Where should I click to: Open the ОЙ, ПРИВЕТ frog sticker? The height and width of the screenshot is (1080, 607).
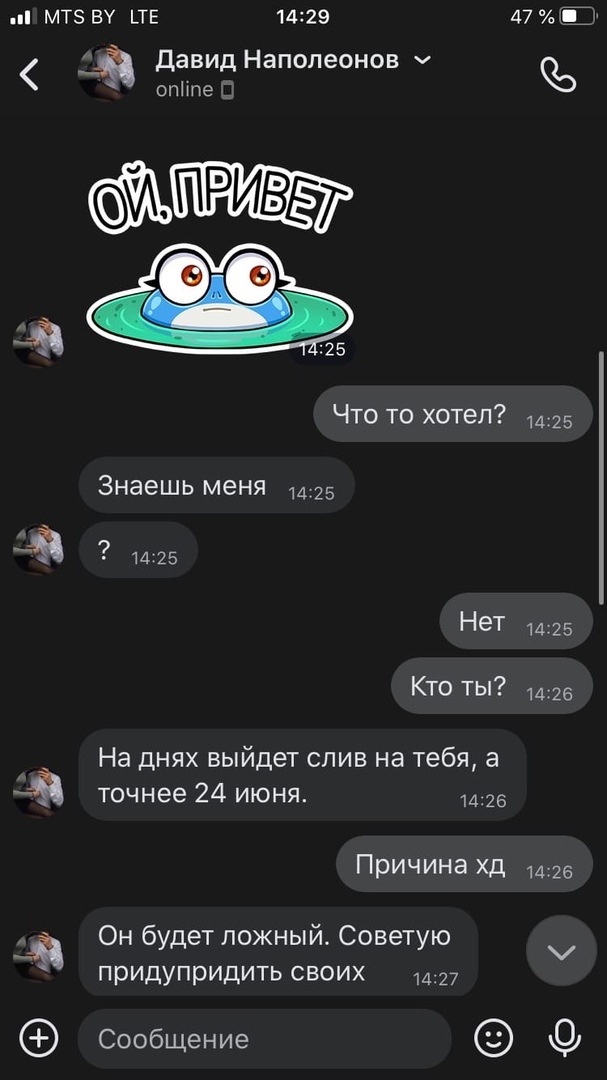(x=220, y=260)
